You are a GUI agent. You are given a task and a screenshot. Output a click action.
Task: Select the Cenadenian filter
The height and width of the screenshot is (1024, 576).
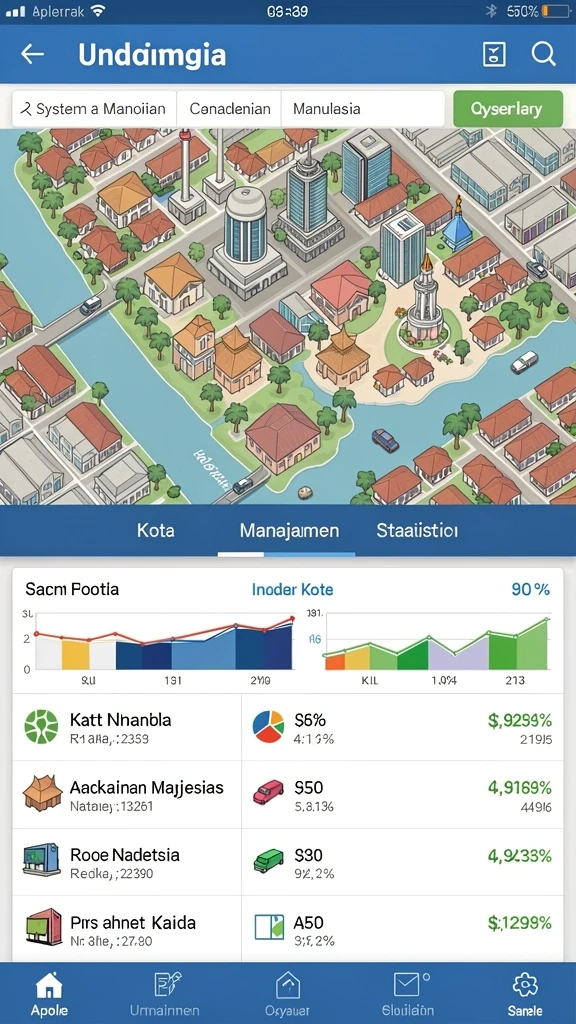click(229, 108)
